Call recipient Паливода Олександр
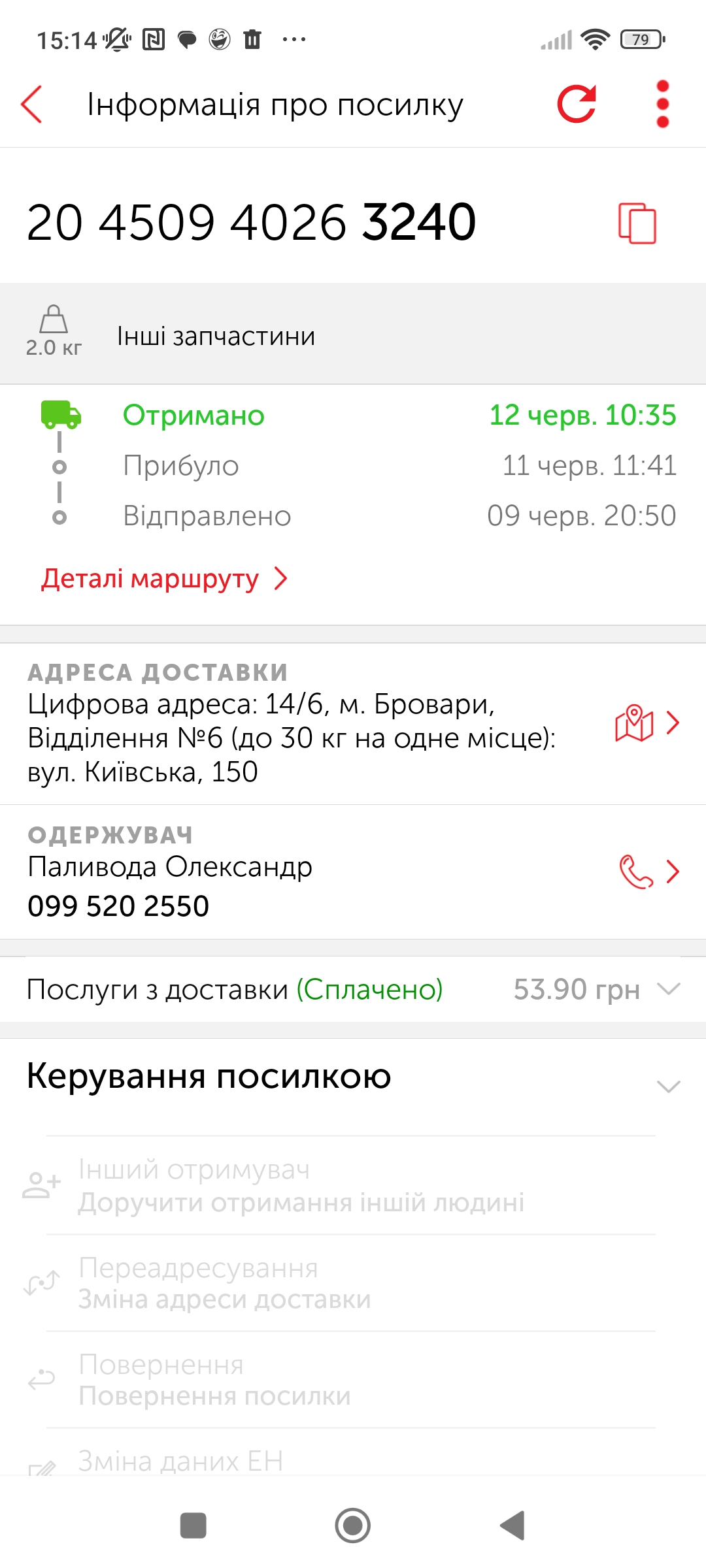The width and height of the screenshot is (706, 1568). [649, 872]
